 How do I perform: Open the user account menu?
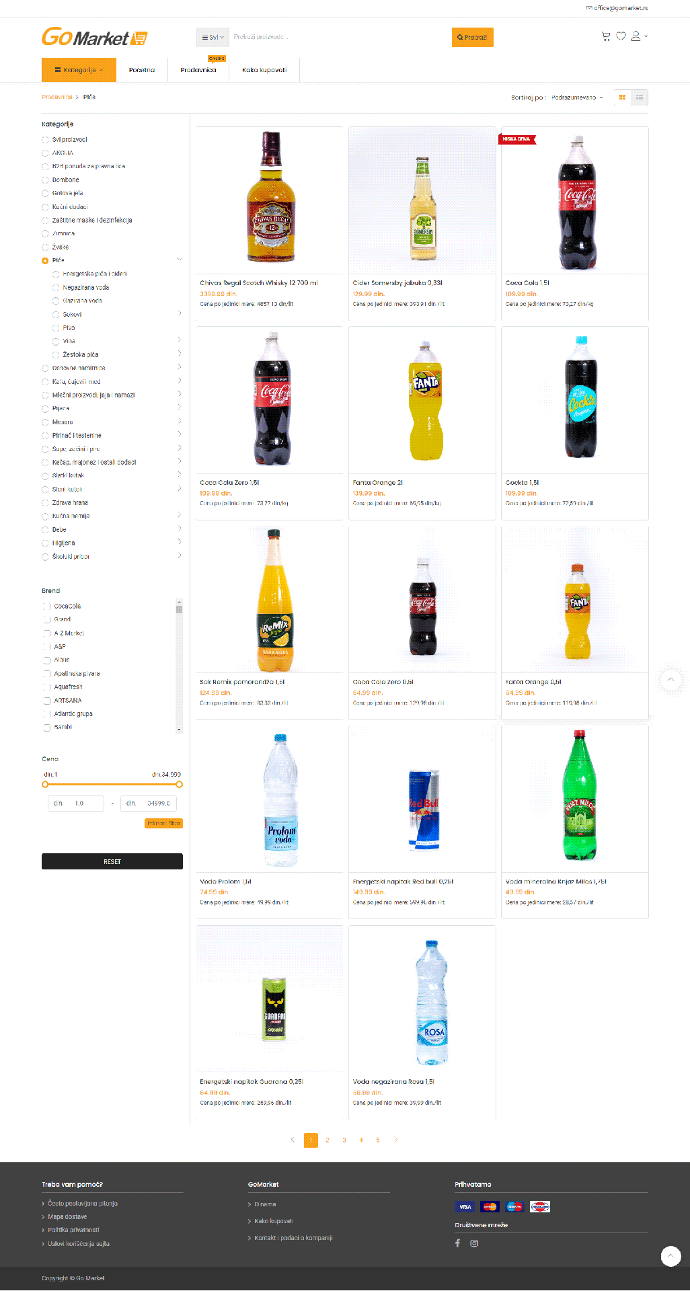tap(635, 37)
